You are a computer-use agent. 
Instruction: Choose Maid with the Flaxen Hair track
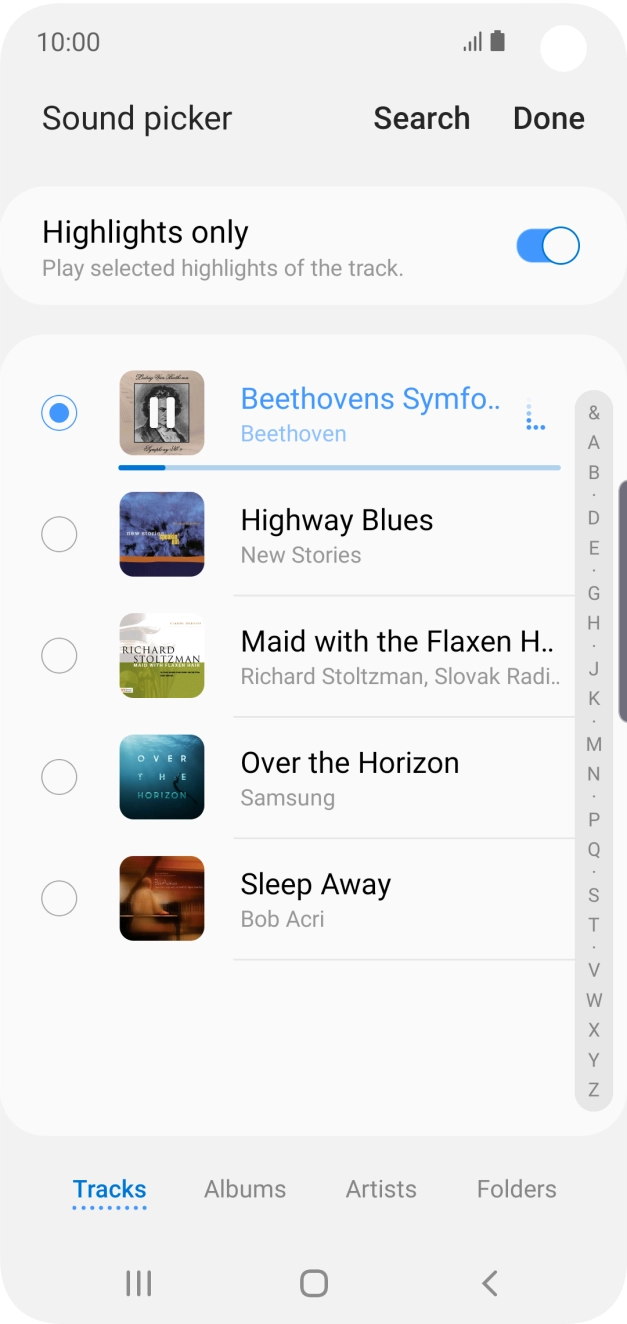pos(396,656)
